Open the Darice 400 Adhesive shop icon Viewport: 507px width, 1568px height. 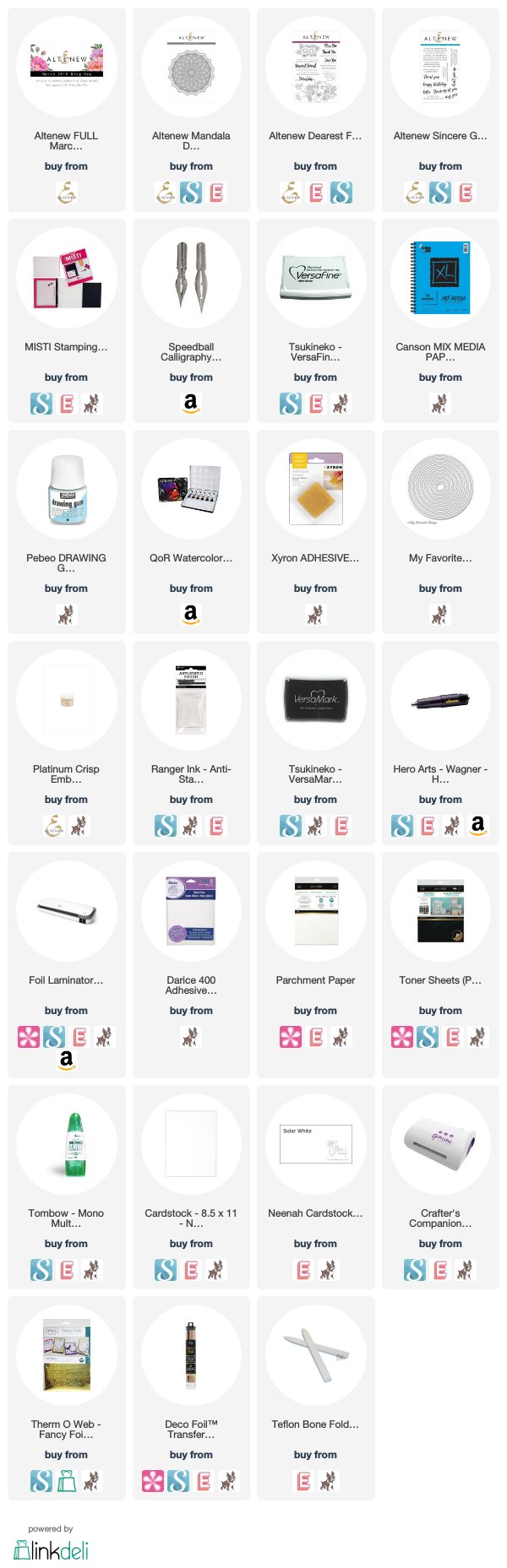[x=191, y=1036]
